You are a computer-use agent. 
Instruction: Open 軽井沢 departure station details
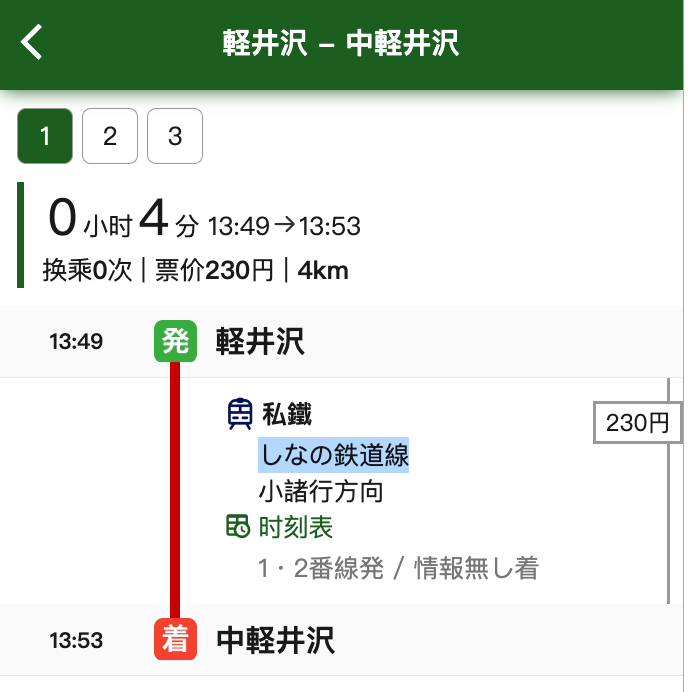point(260,342)
